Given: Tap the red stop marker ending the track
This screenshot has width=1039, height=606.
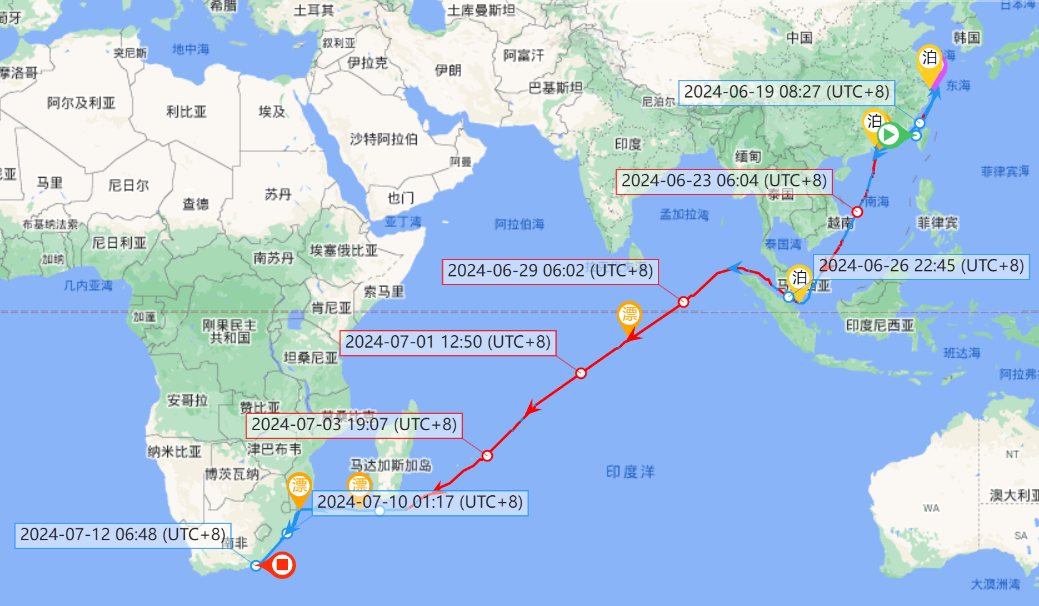Looking at the screenshot, I should [x=283, y=566].
